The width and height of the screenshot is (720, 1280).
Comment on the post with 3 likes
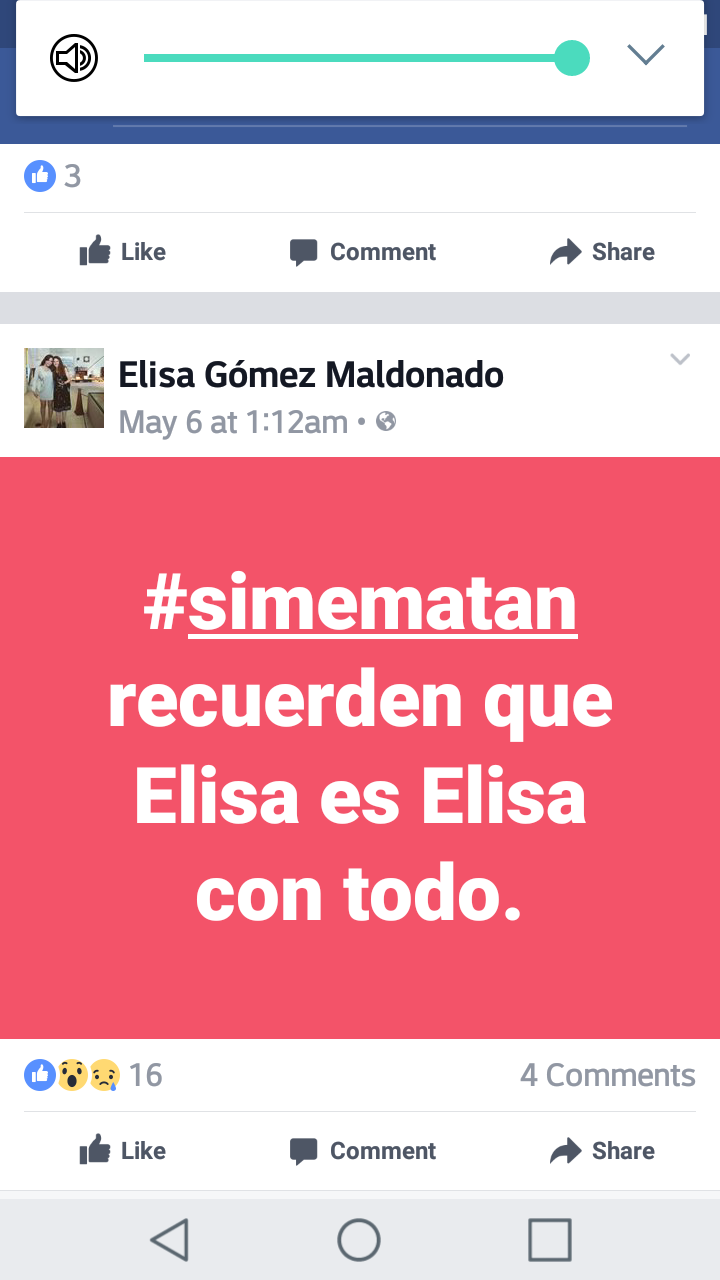click(362, 251)
